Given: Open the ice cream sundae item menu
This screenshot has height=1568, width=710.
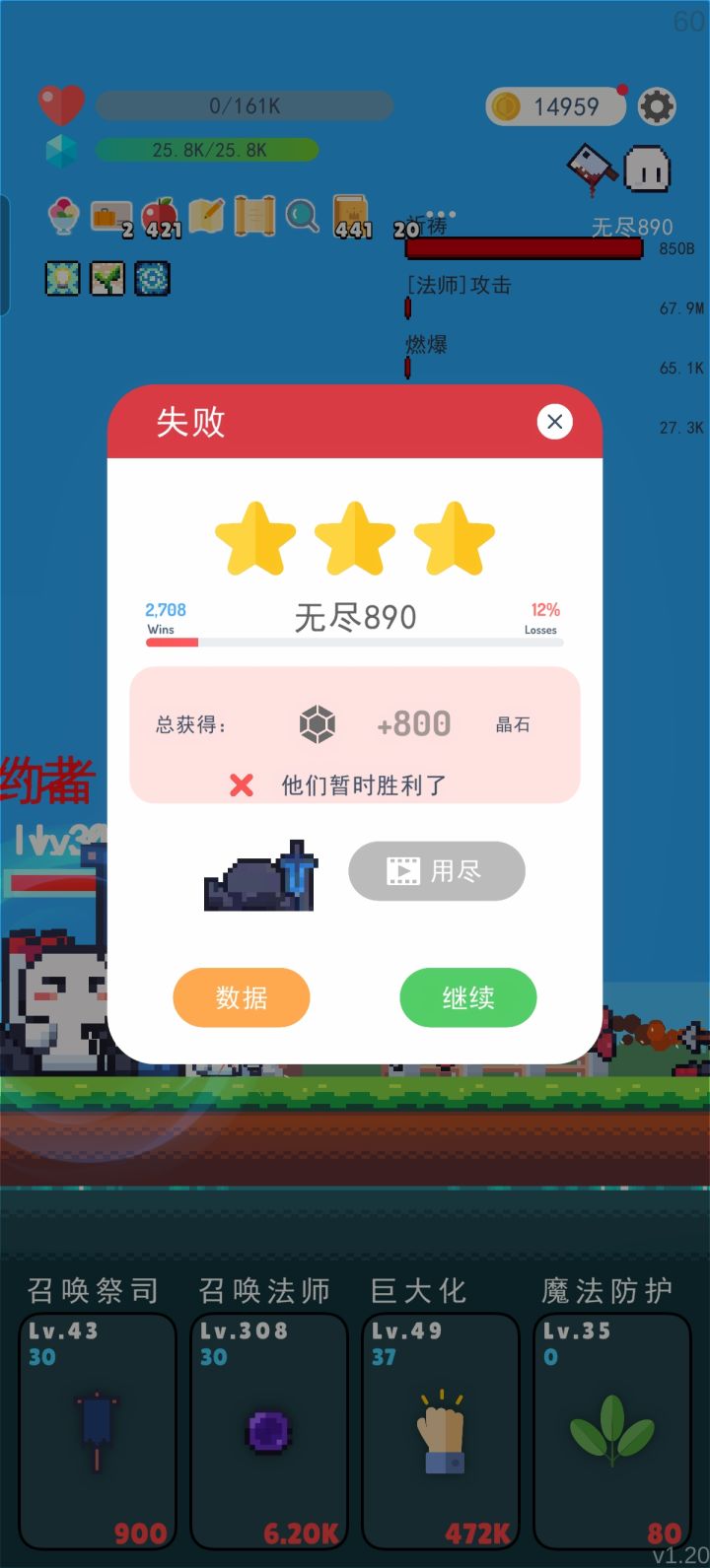Looking at the screenshot, I should pyautogui.click(x=61, y=216).
